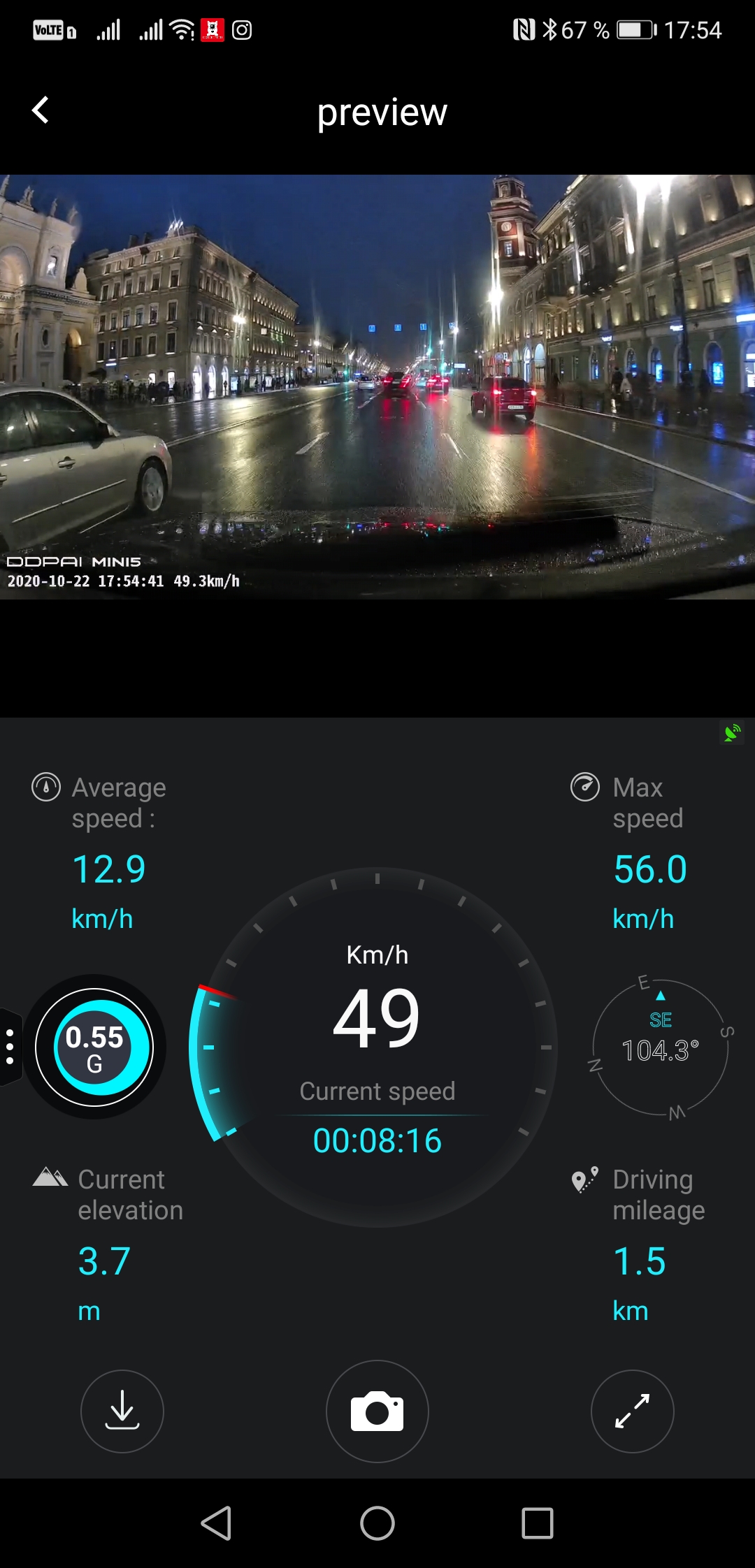
Task: Take a snapshot with the camera button
Action: click(377, 1411)
